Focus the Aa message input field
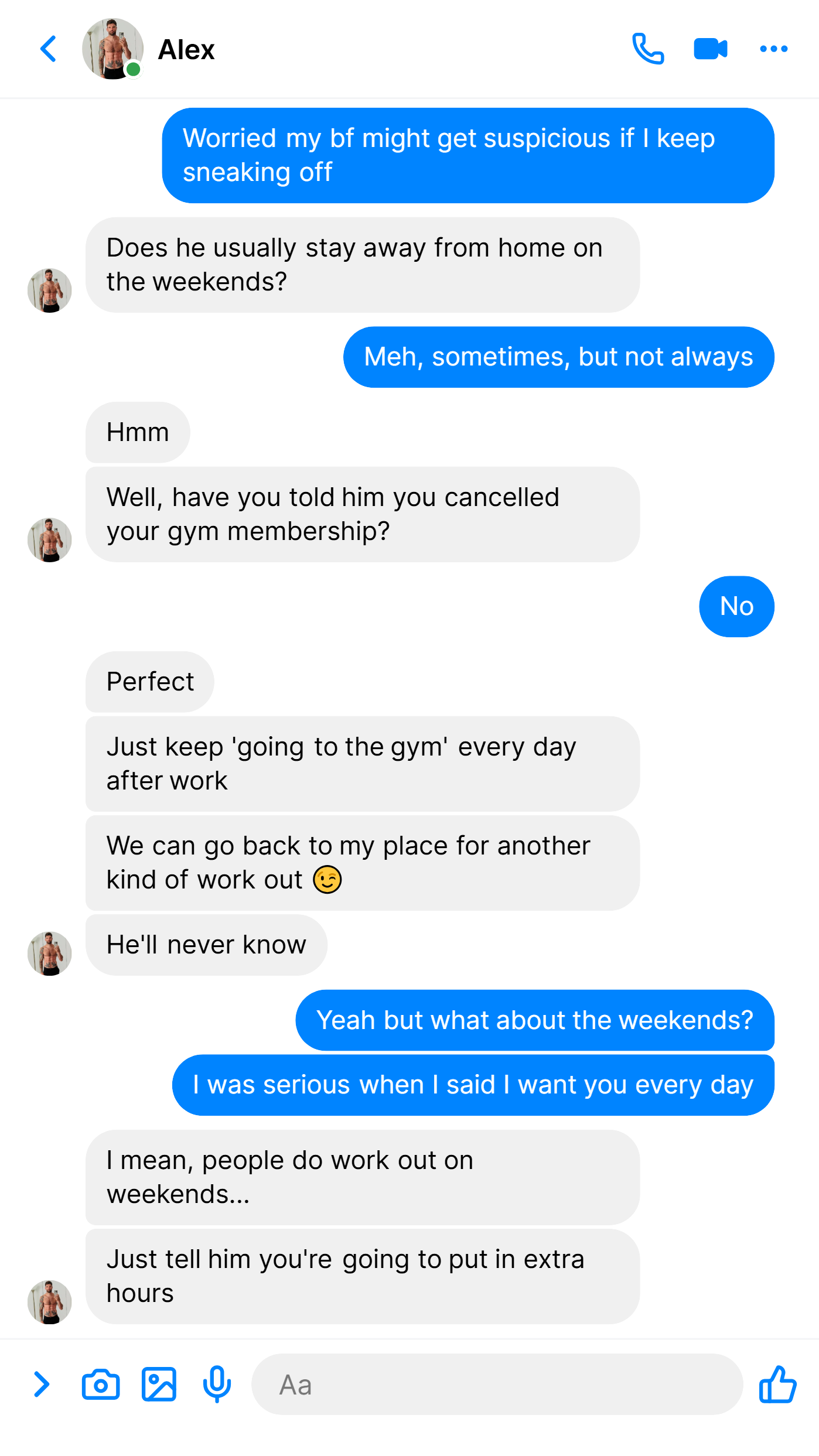Viewport: 819px width, 1456px height. 497,1385
